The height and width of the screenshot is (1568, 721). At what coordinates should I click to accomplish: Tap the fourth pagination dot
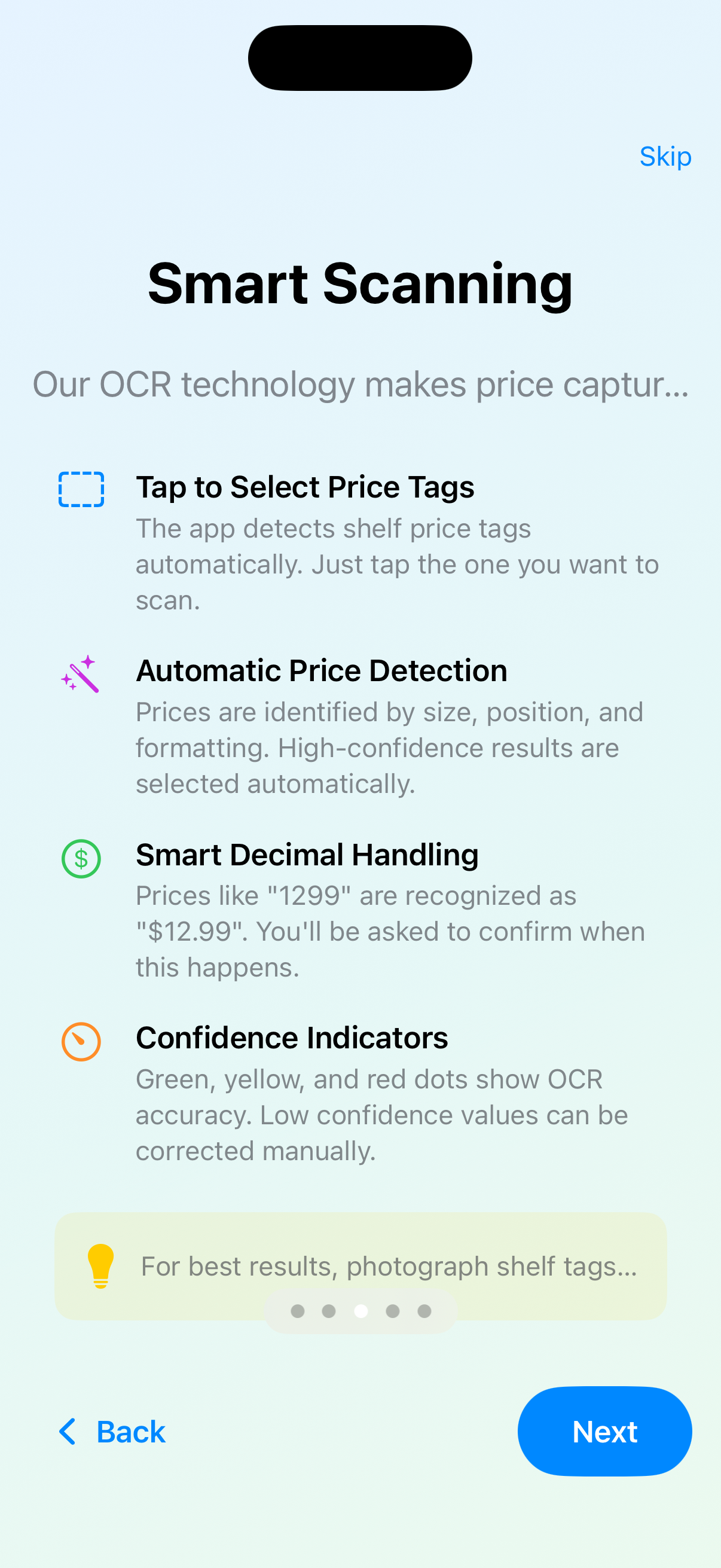[x=392, y=1311]
